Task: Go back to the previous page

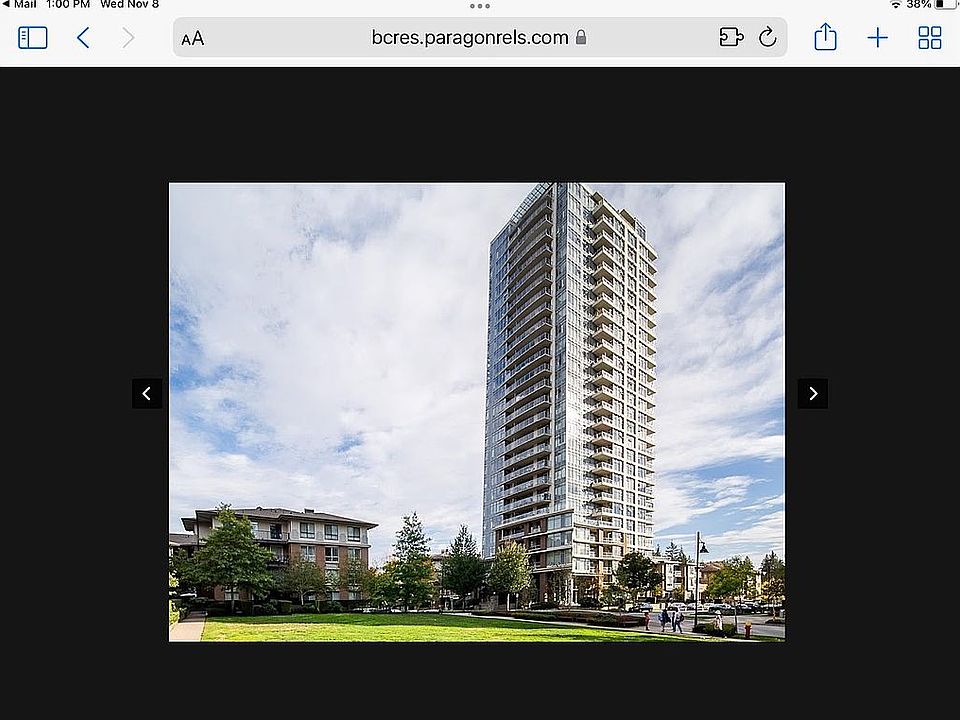Action: point(83,38)
